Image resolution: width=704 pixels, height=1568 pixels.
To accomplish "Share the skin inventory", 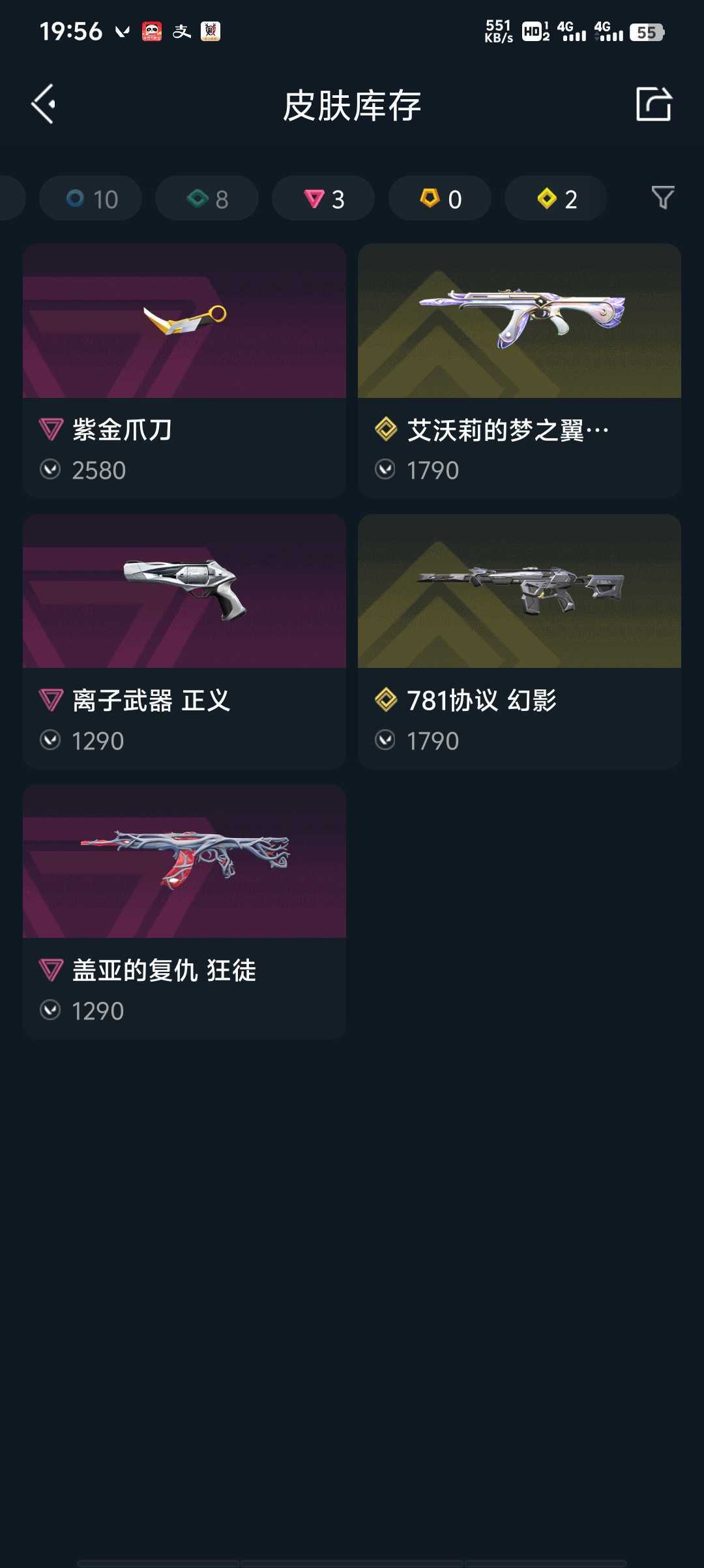I will pyautogui.click(x=654, y=104).
